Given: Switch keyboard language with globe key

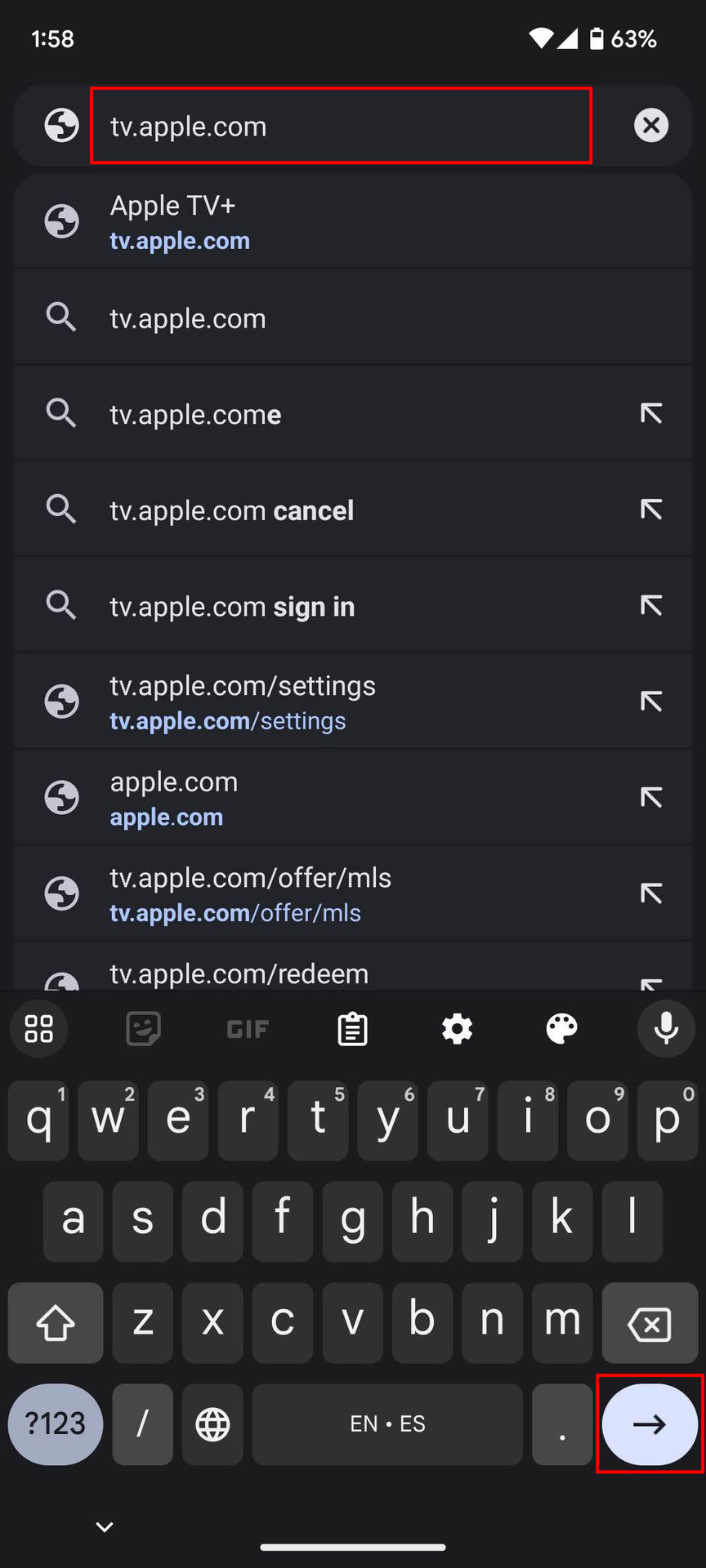Looking at the screenshot, I should (212, 1423).
